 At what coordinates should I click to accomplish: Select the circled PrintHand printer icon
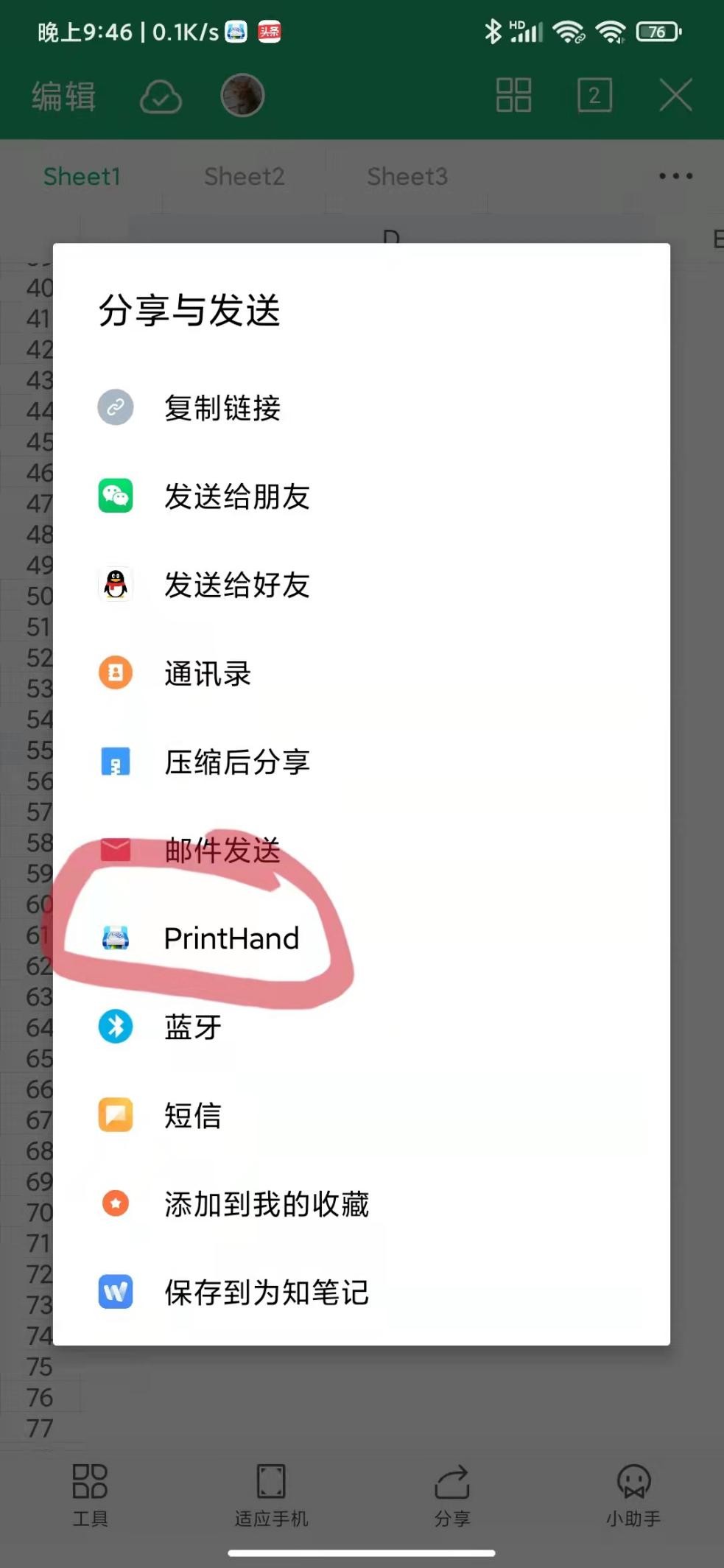pos(115,938)
